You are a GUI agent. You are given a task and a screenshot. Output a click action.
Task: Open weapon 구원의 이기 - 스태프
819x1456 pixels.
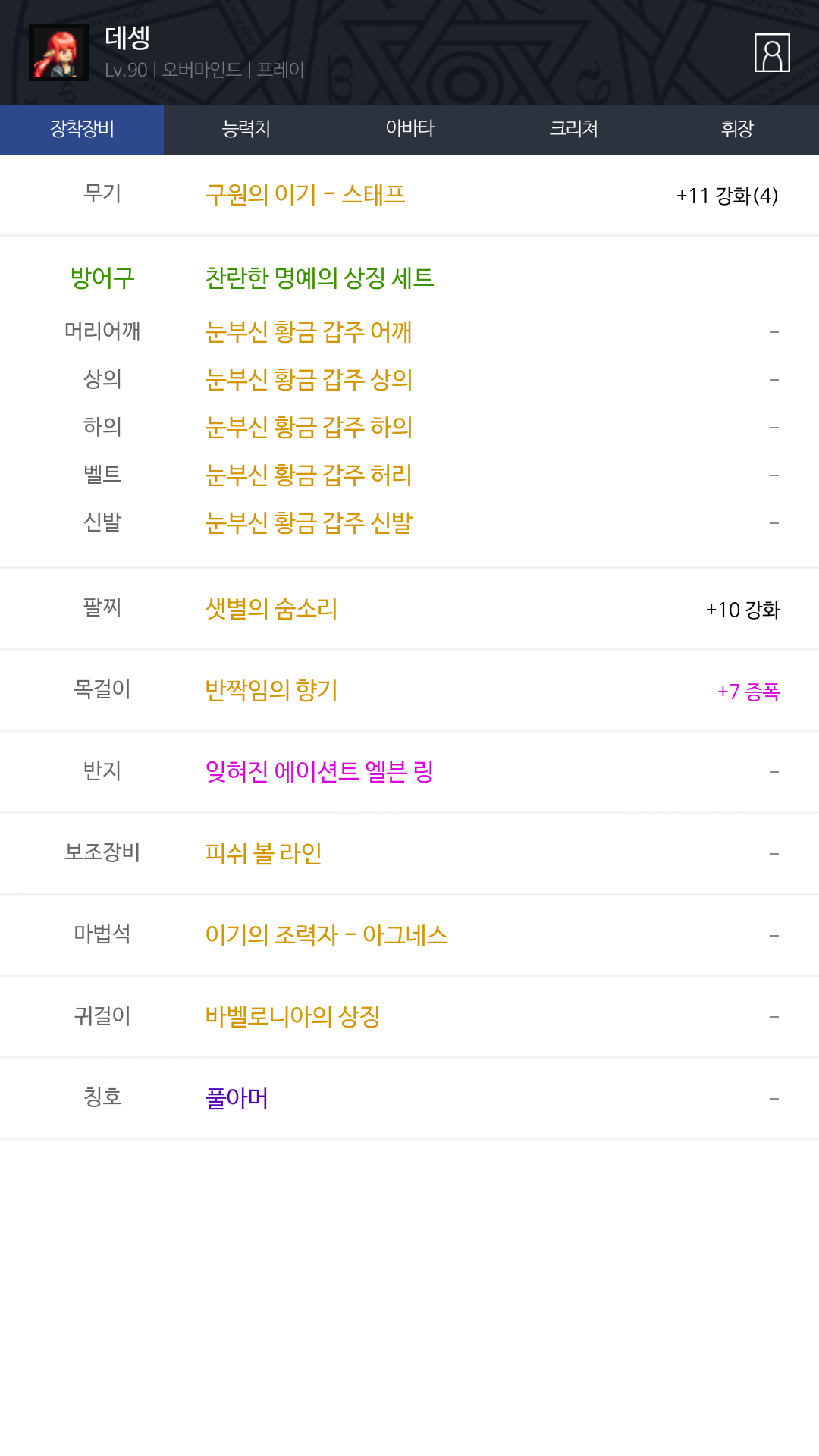(305, 195)
